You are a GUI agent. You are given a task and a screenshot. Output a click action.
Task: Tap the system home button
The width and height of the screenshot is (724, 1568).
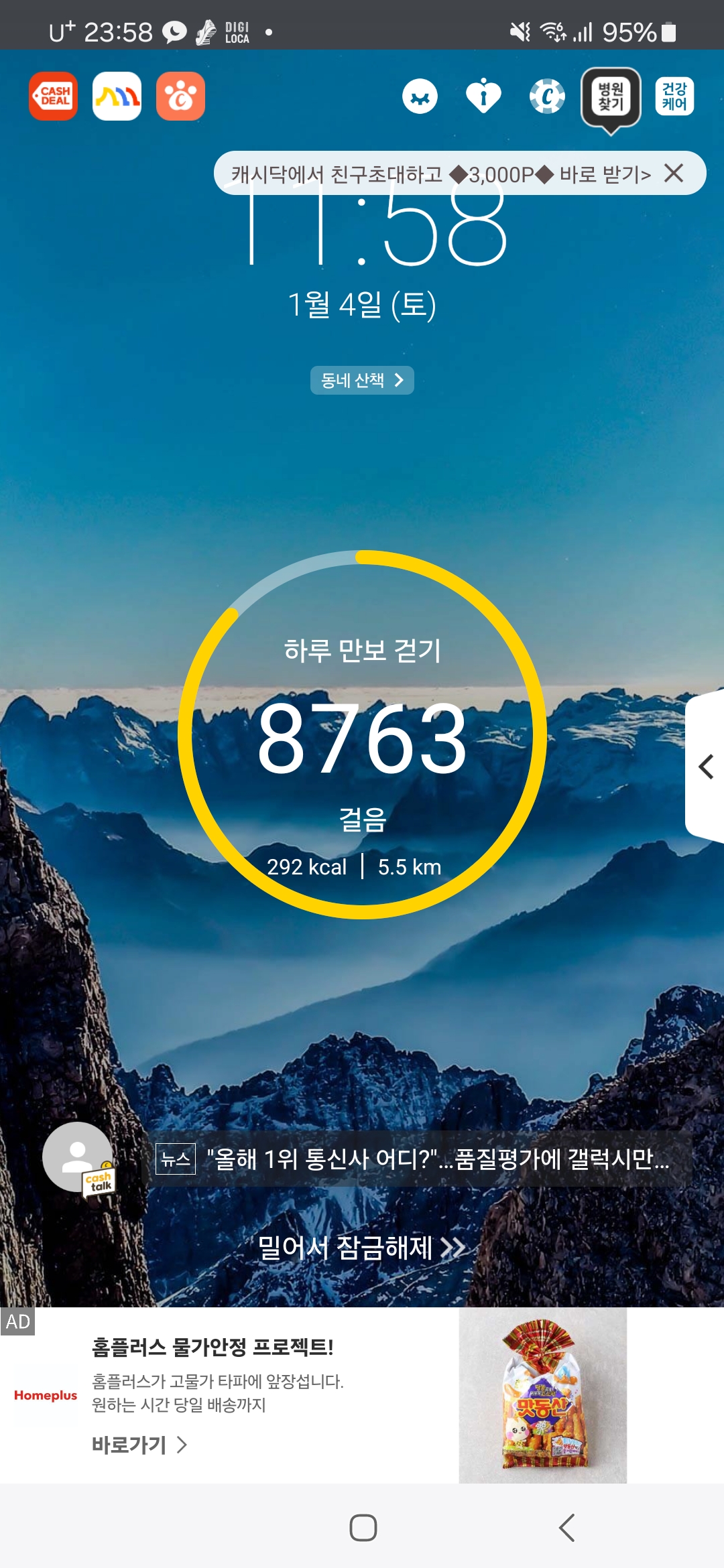363,1528
